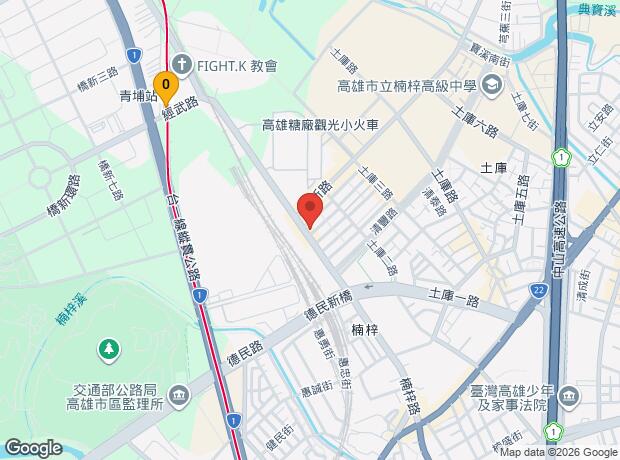Tap the red location pin
Image resolution: width=620 pixels, height=460 pixels.
tap(310, 211)
